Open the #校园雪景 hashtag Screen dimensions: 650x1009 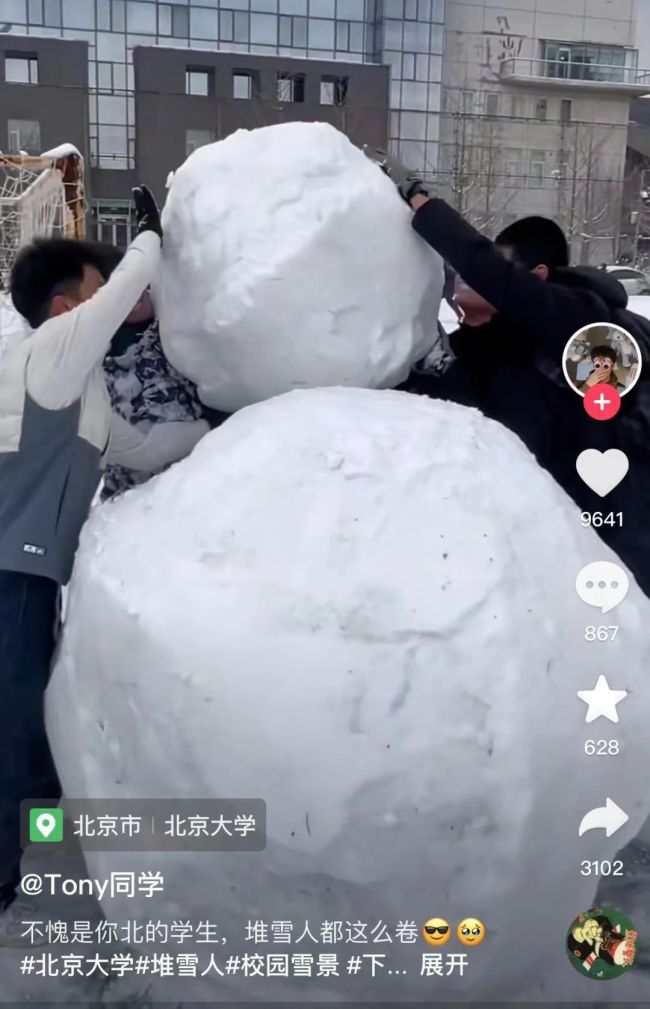tap(283, 965)
